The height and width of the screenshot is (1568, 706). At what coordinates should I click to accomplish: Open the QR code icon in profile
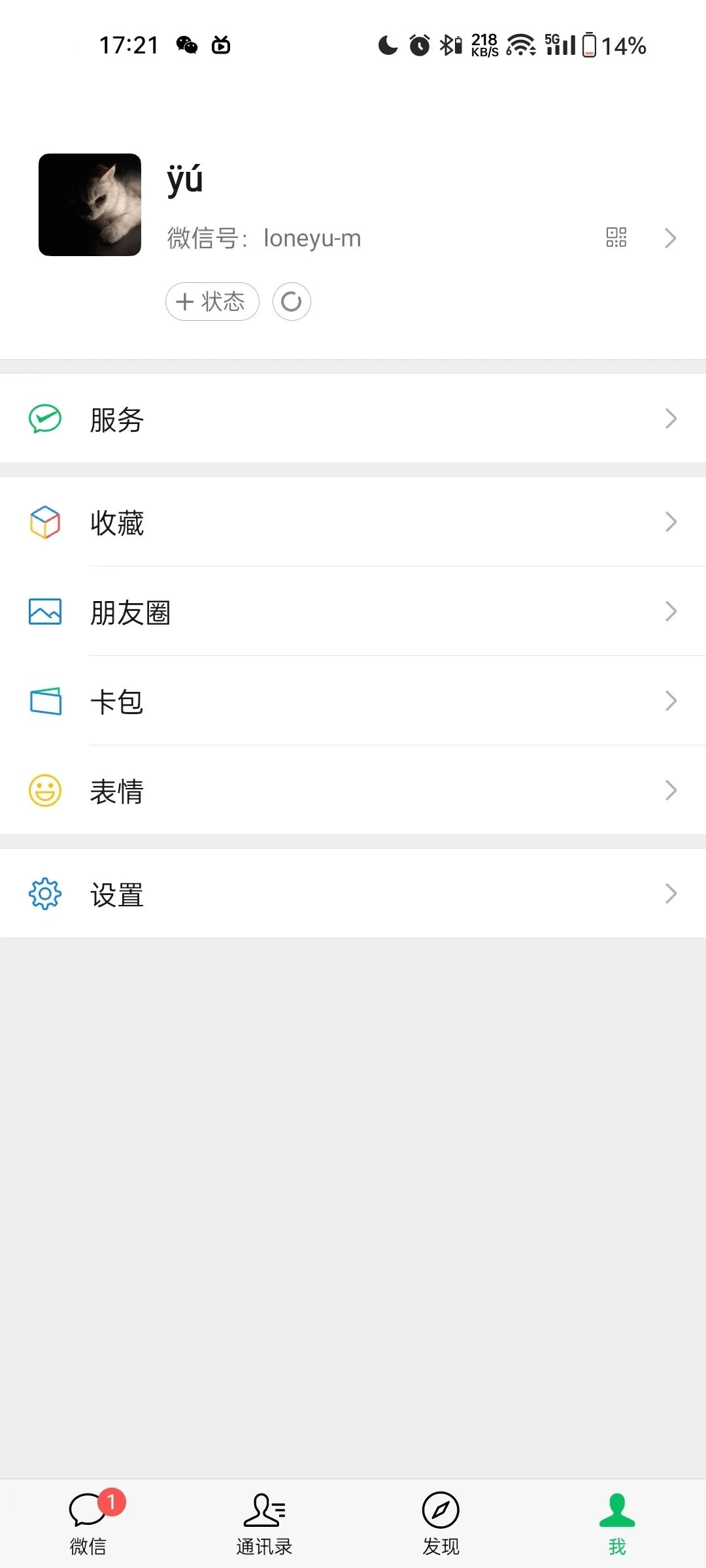point(616,237)
